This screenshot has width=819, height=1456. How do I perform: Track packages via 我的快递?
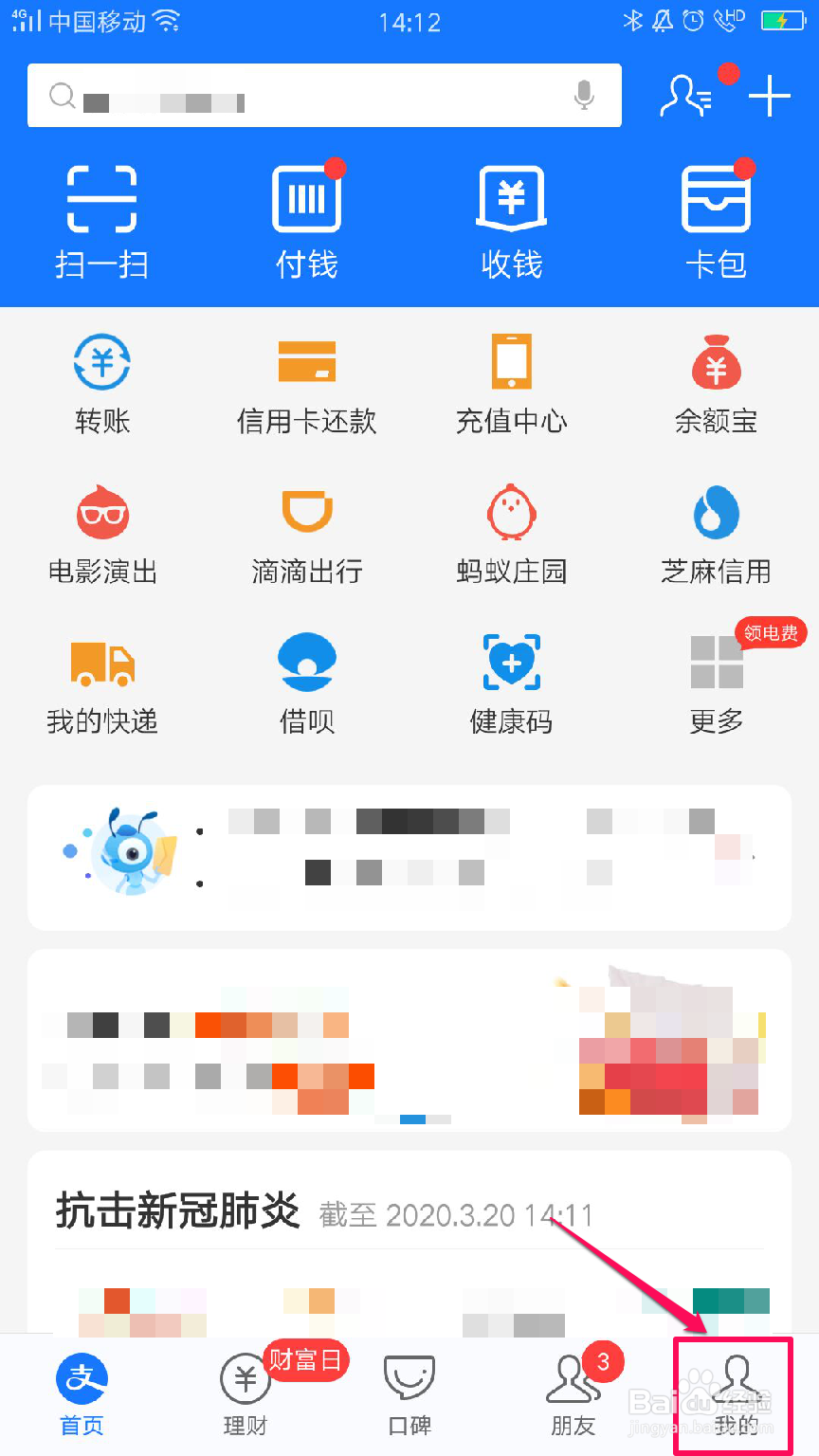pos(101,681)
